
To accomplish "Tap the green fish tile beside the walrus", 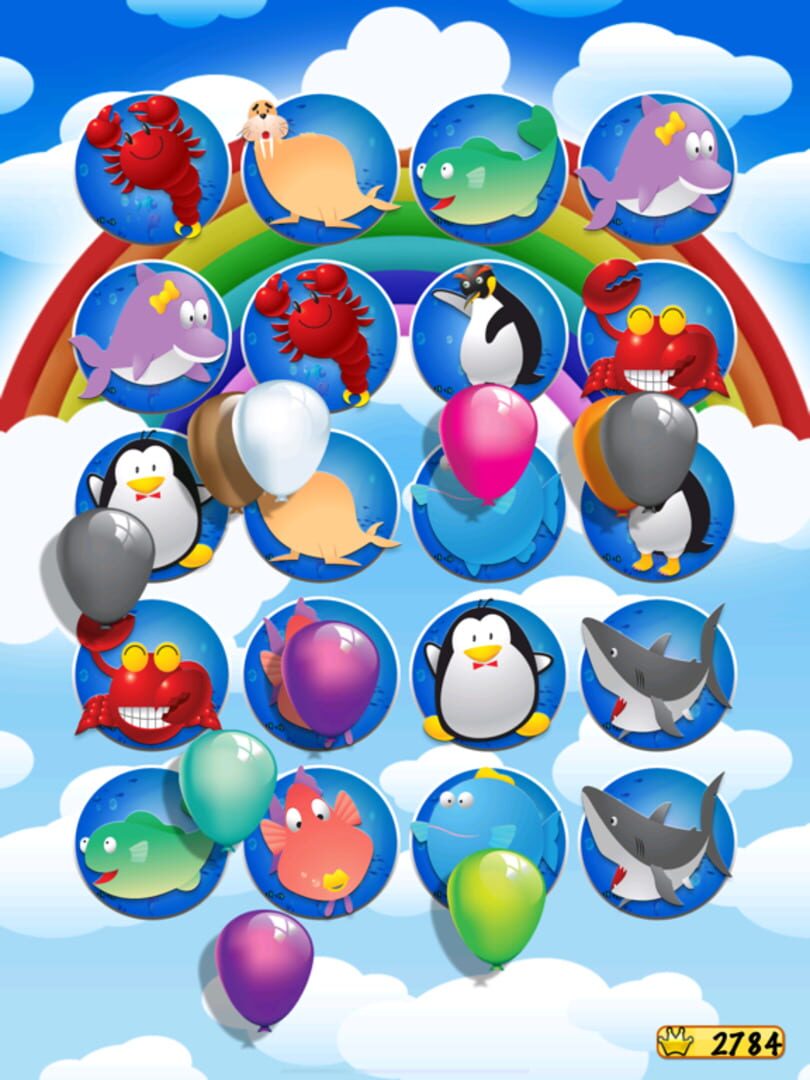I will [488, 170].
